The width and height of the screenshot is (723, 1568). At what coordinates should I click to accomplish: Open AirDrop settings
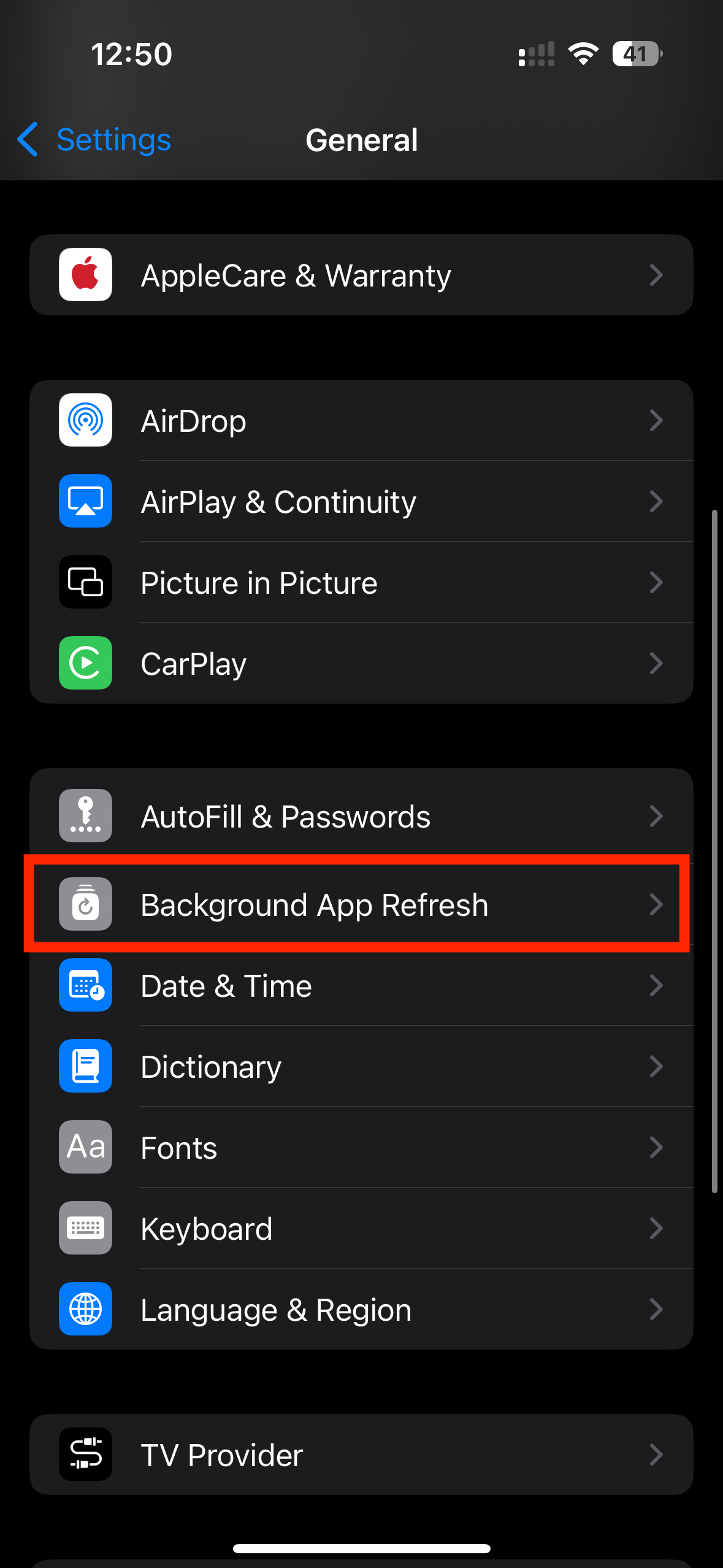pyautogui.click(x=361, y=420)
